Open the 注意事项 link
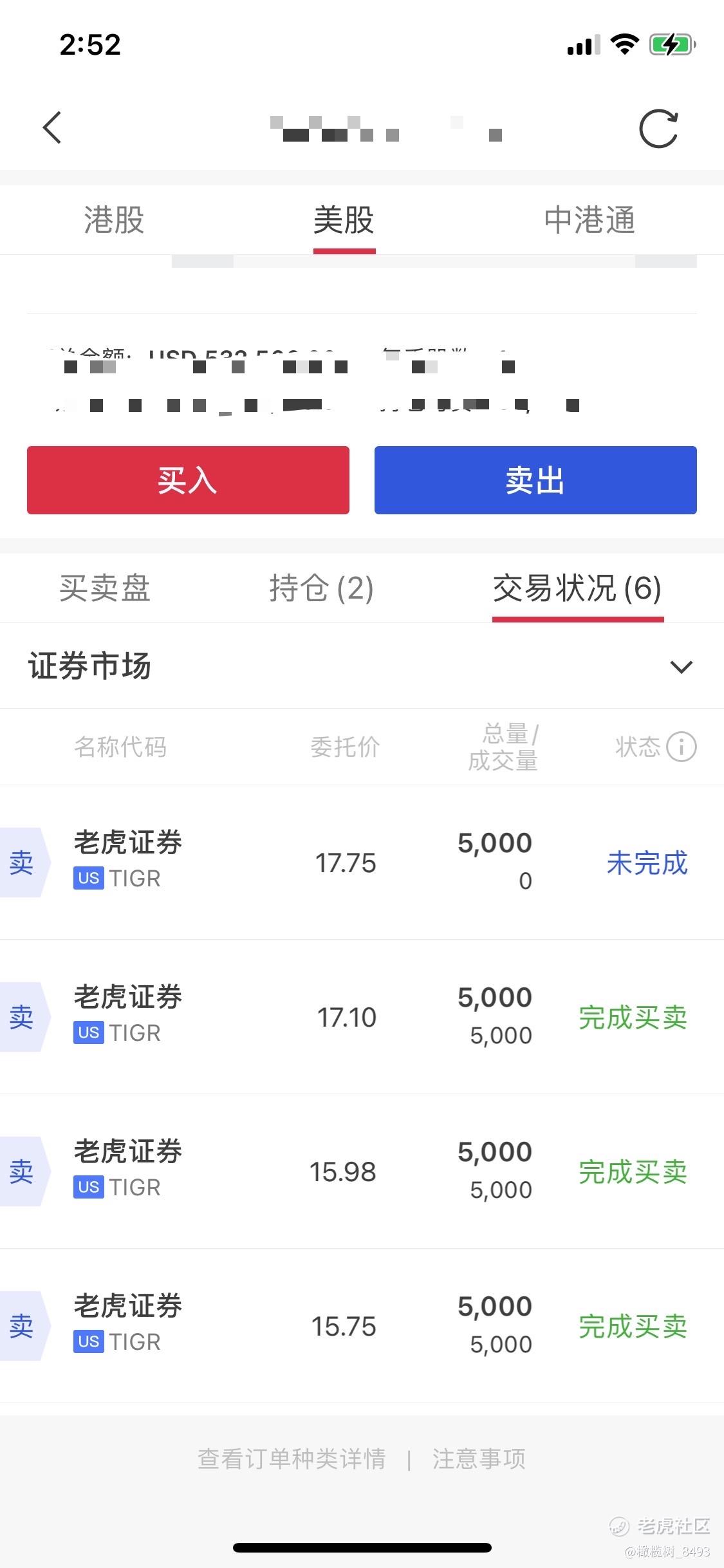The height and width of the screenshot is (1568, 724). pyautogui.click(x=479, y=1459)
